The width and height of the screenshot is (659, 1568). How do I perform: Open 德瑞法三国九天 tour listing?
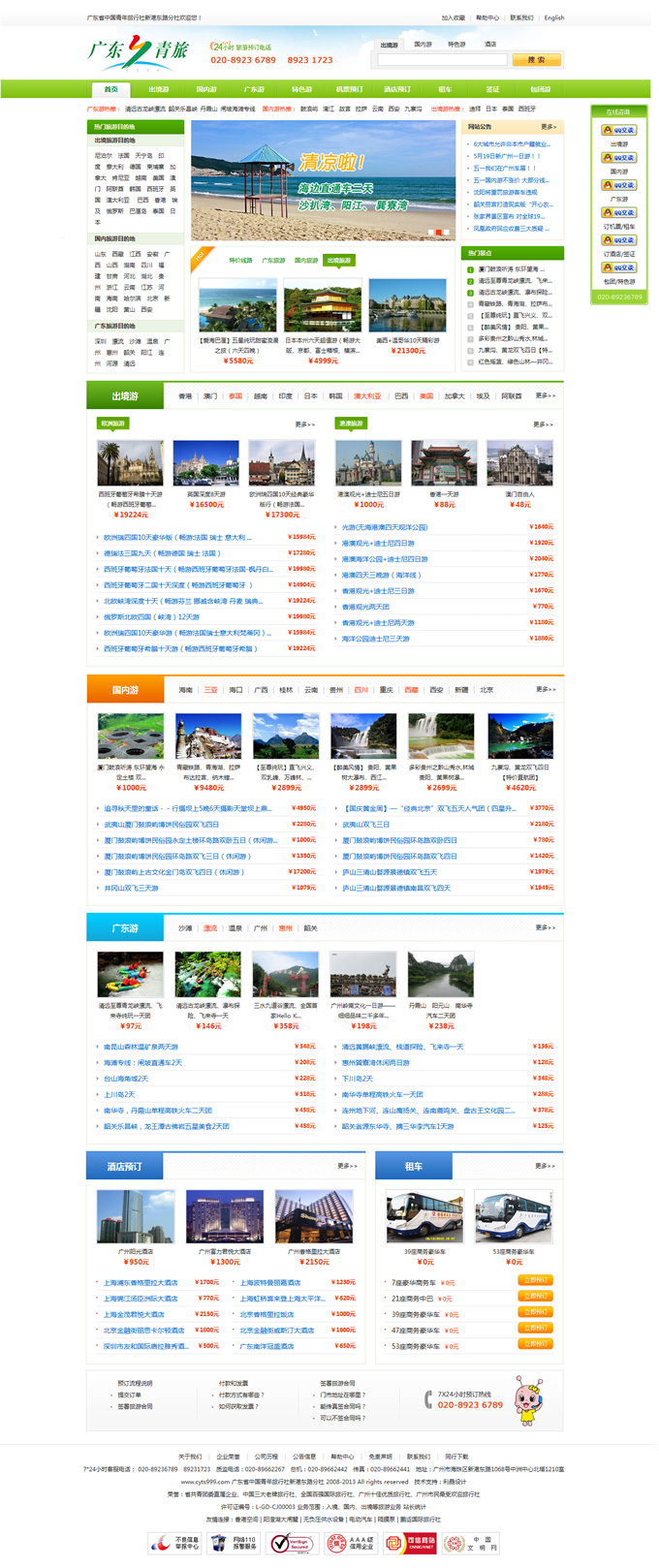click(161, 552)
